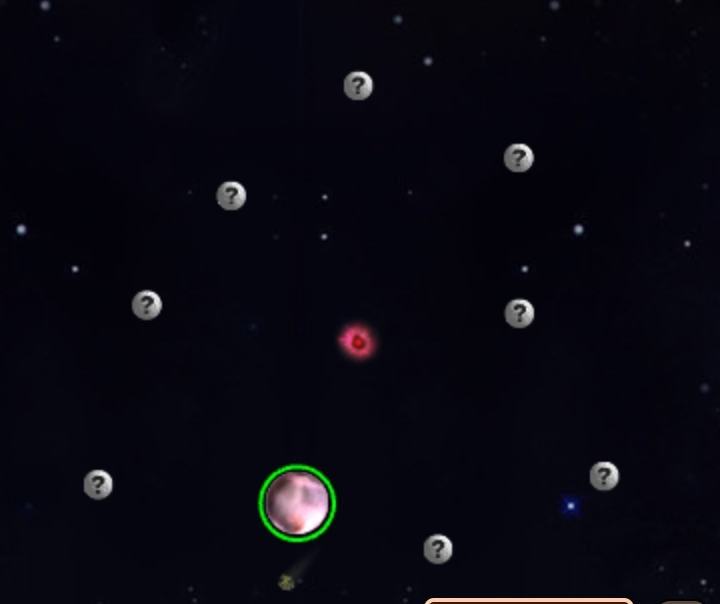Tap the small yellow comet below the planet
The width and height of the screenshot is (720, 604).
287,582
